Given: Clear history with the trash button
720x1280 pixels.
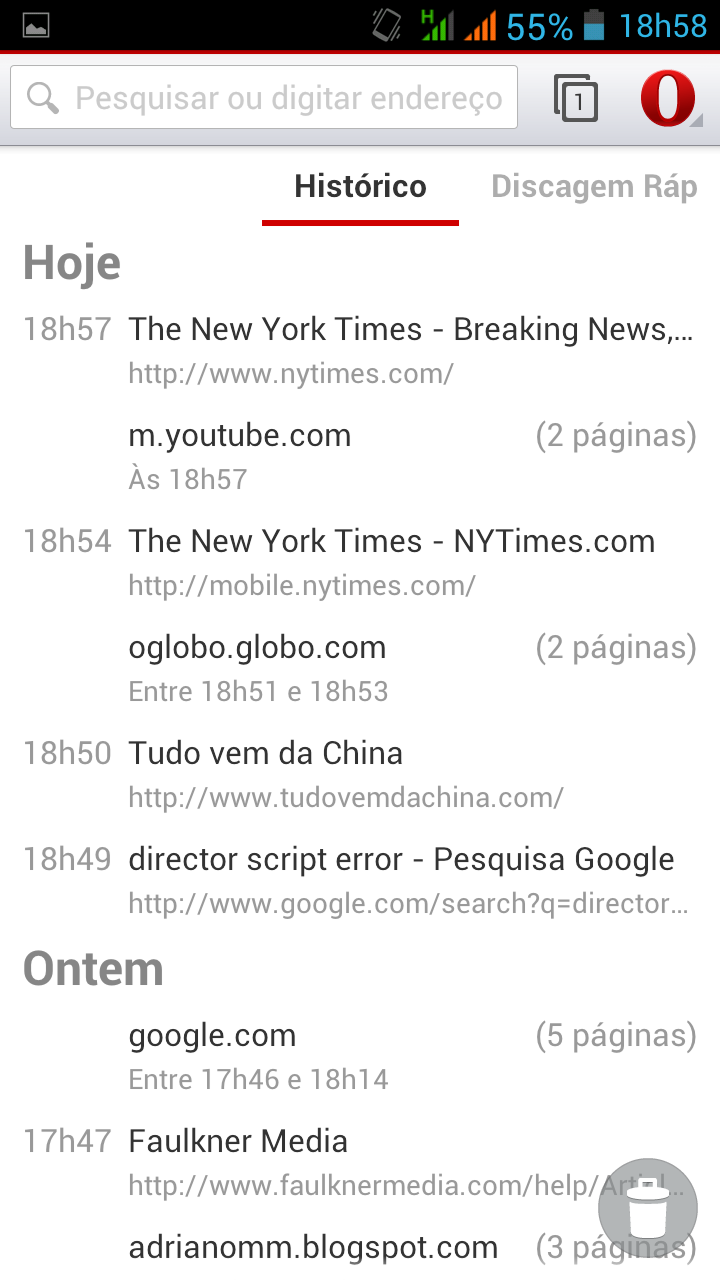Looking at the screenshot, I should (x=648, y=1208).
